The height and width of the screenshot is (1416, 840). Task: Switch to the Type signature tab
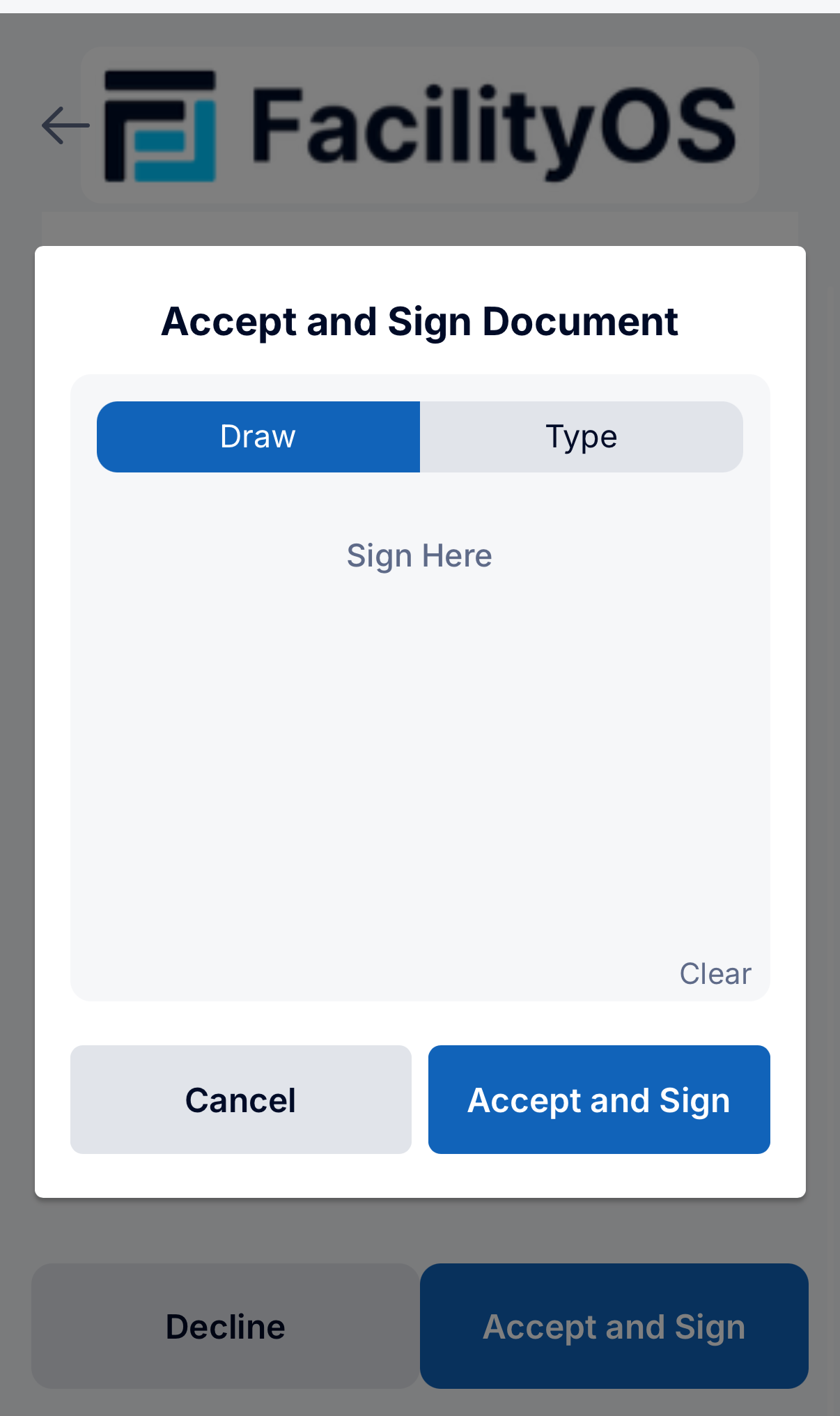click(581, 437)
